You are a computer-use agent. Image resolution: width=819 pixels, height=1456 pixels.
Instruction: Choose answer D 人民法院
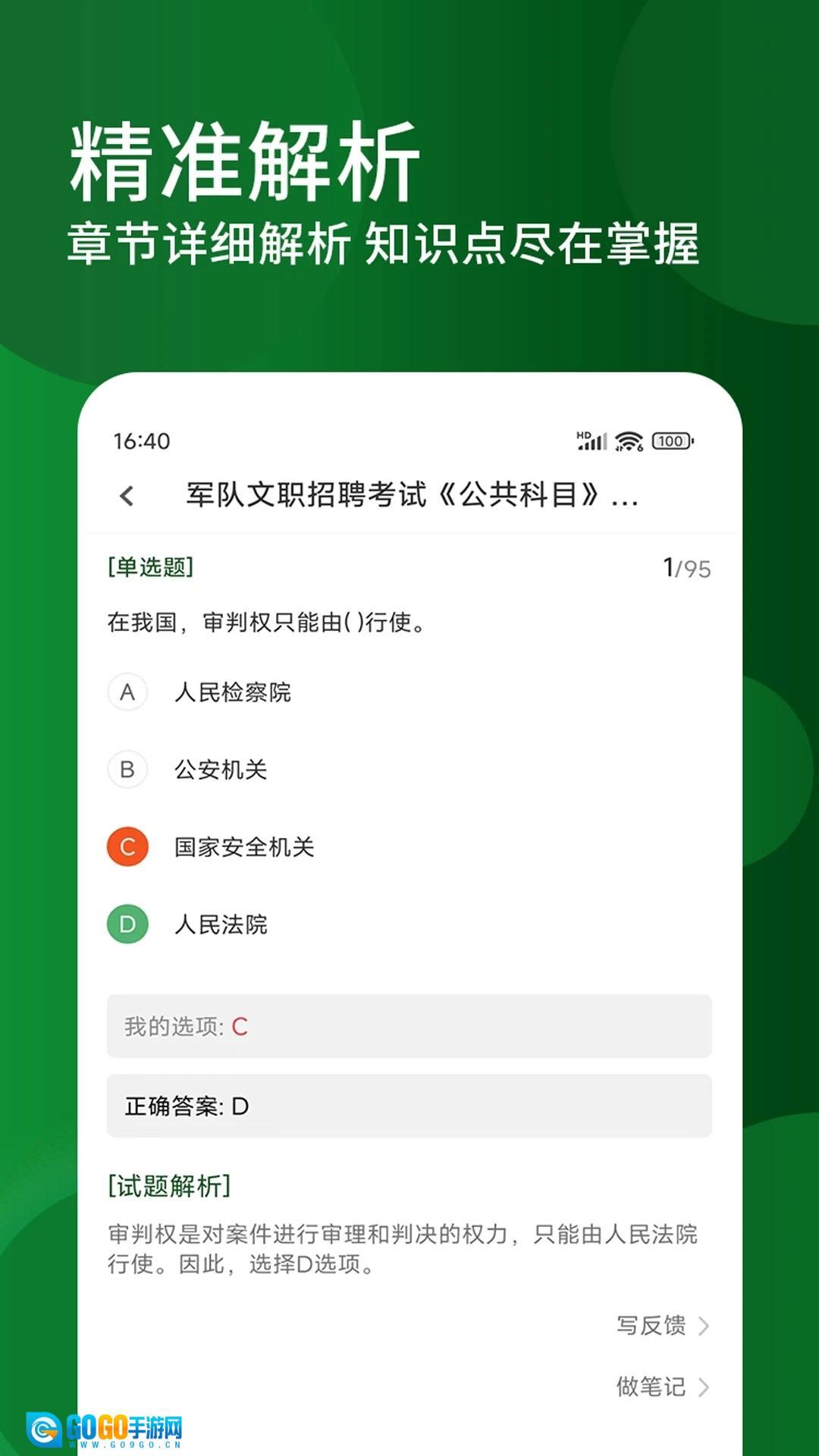(220, 924)
